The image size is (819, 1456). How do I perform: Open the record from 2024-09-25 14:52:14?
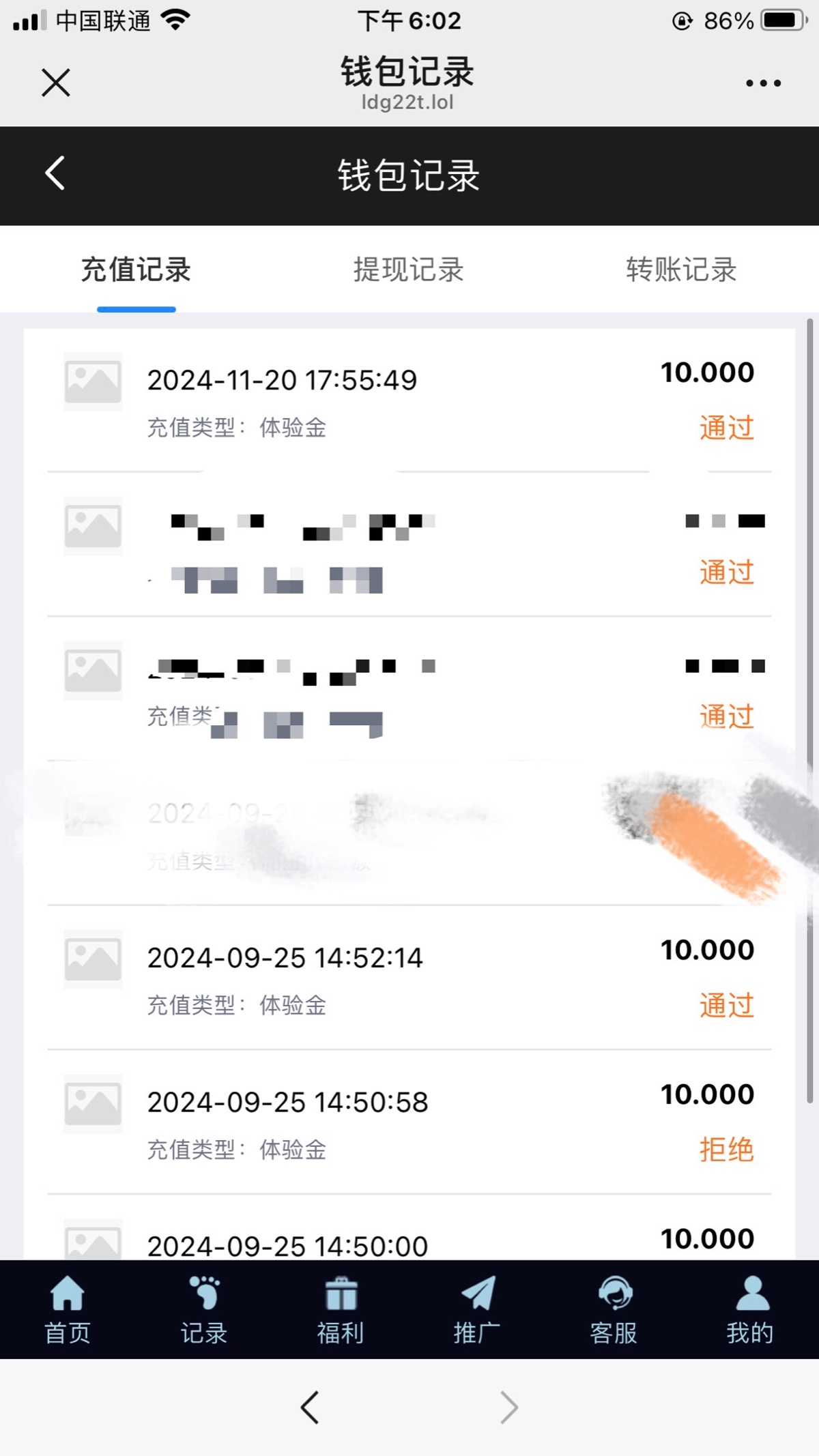[409, 978]
